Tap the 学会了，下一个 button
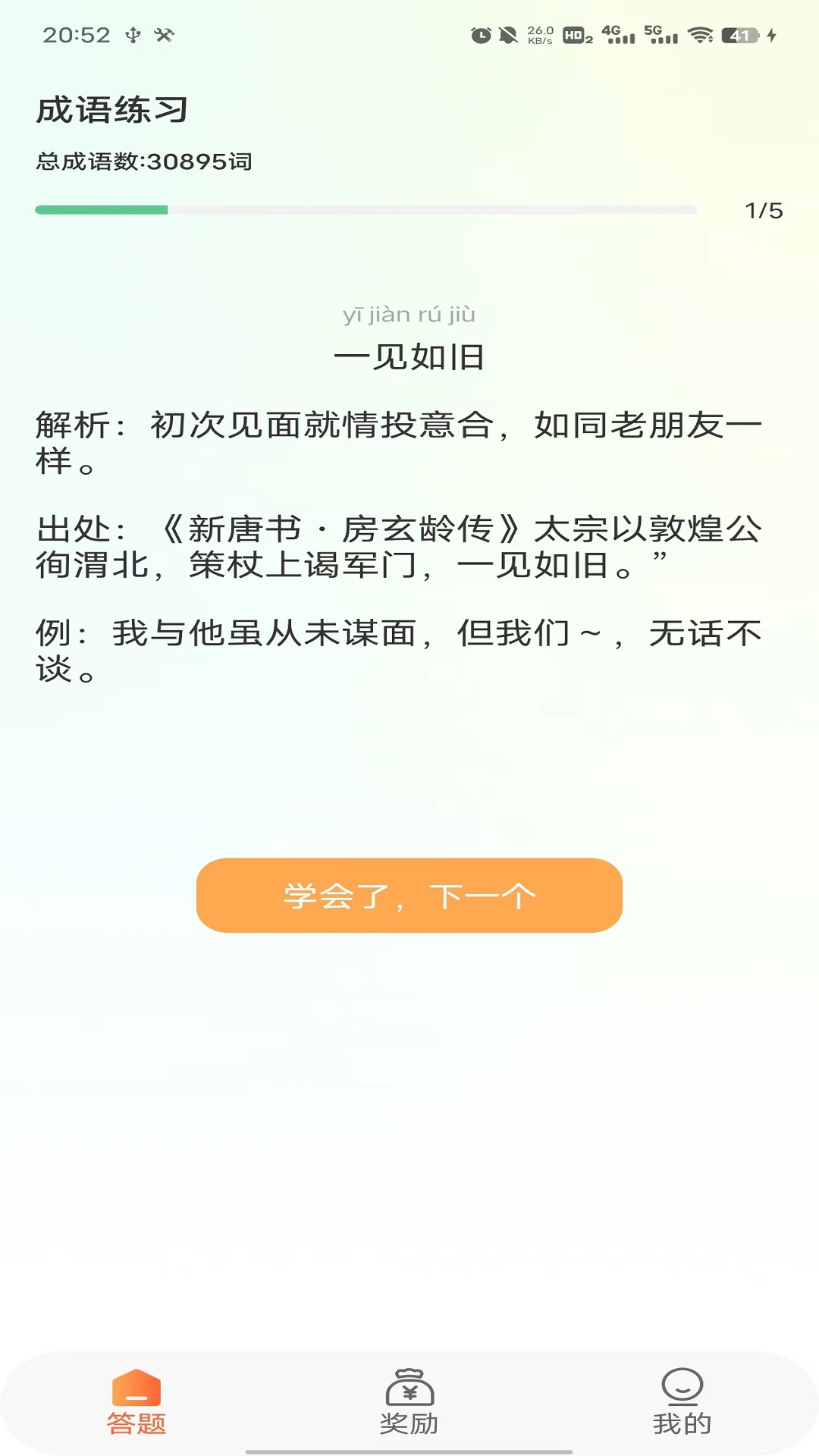819x1456 pixels. (409, 896)
